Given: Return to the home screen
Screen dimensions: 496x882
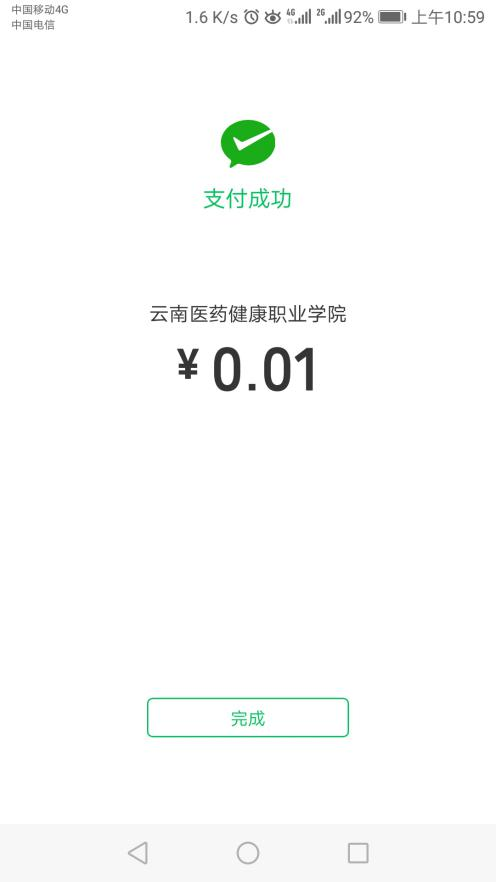Looking at the screenshot, I should (x=248, y=853).
